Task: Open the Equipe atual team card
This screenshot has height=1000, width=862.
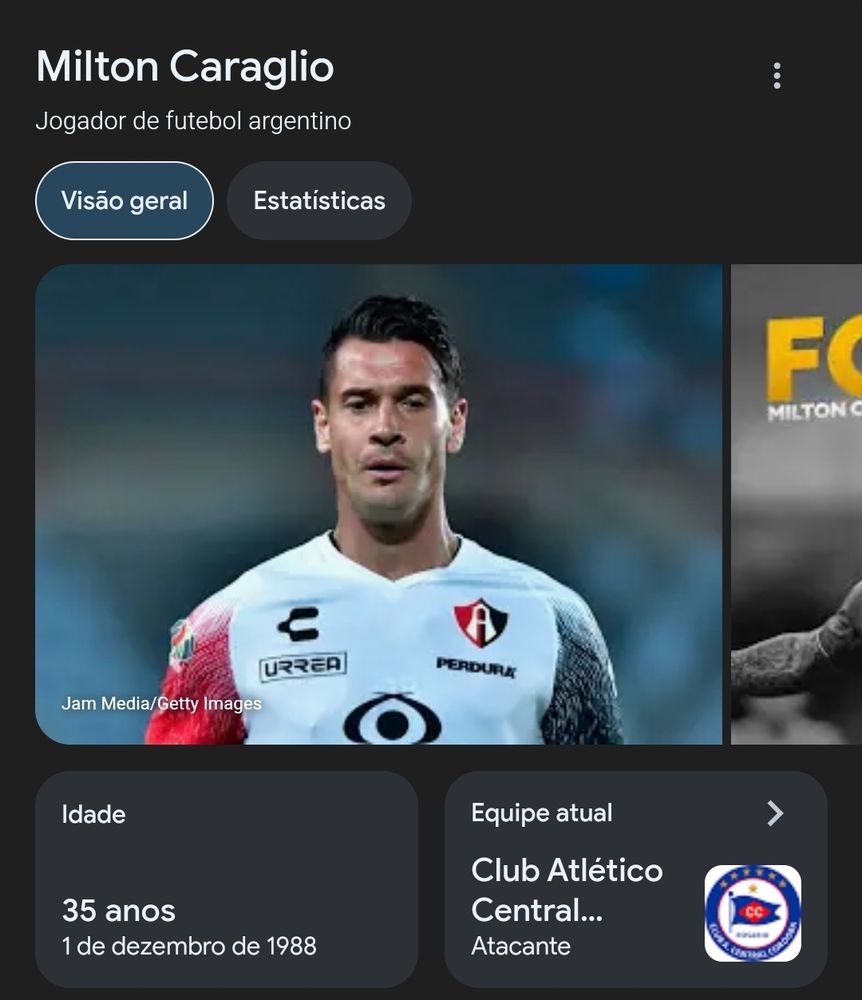Action: point(635,879)
